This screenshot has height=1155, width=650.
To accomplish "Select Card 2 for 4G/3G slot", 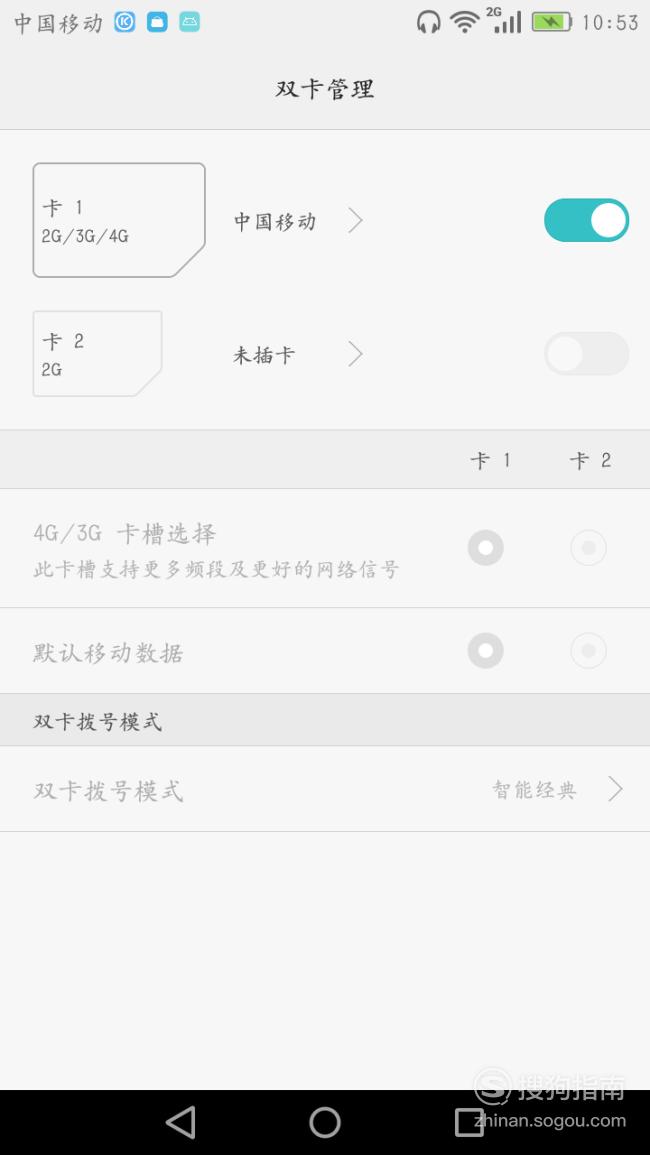I will (588, 548).
